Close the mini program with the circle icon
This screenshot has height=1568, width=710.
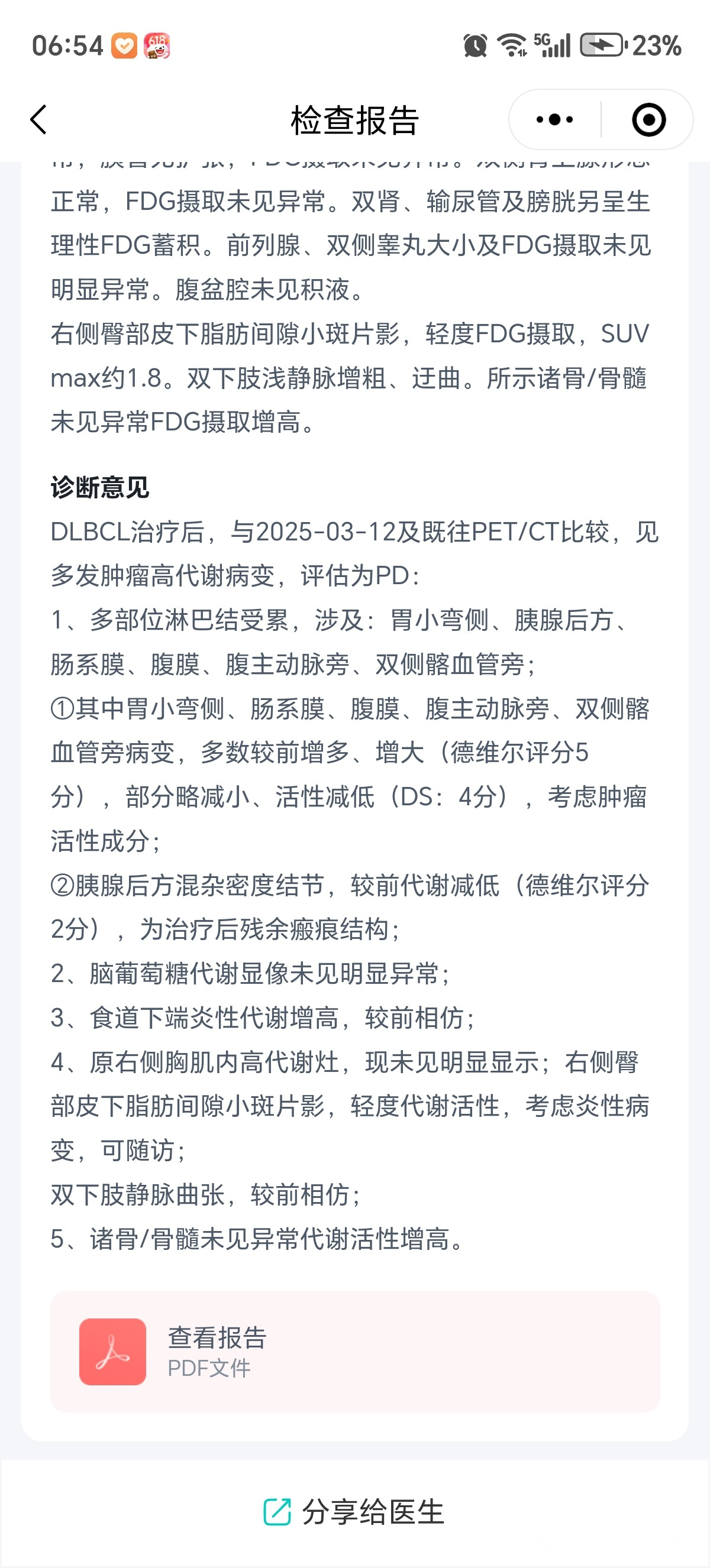click(x=648, y=119)
